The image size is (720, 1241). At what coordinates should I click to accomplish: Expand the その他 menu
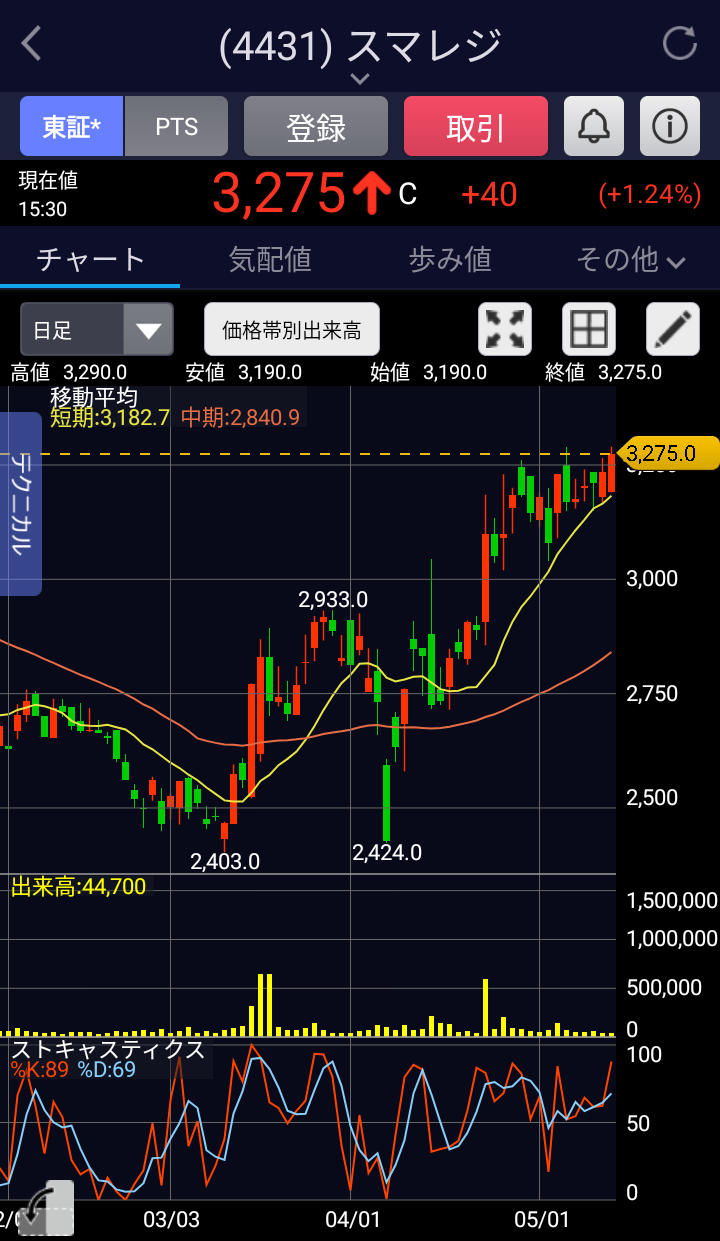[x=630, y=260]
